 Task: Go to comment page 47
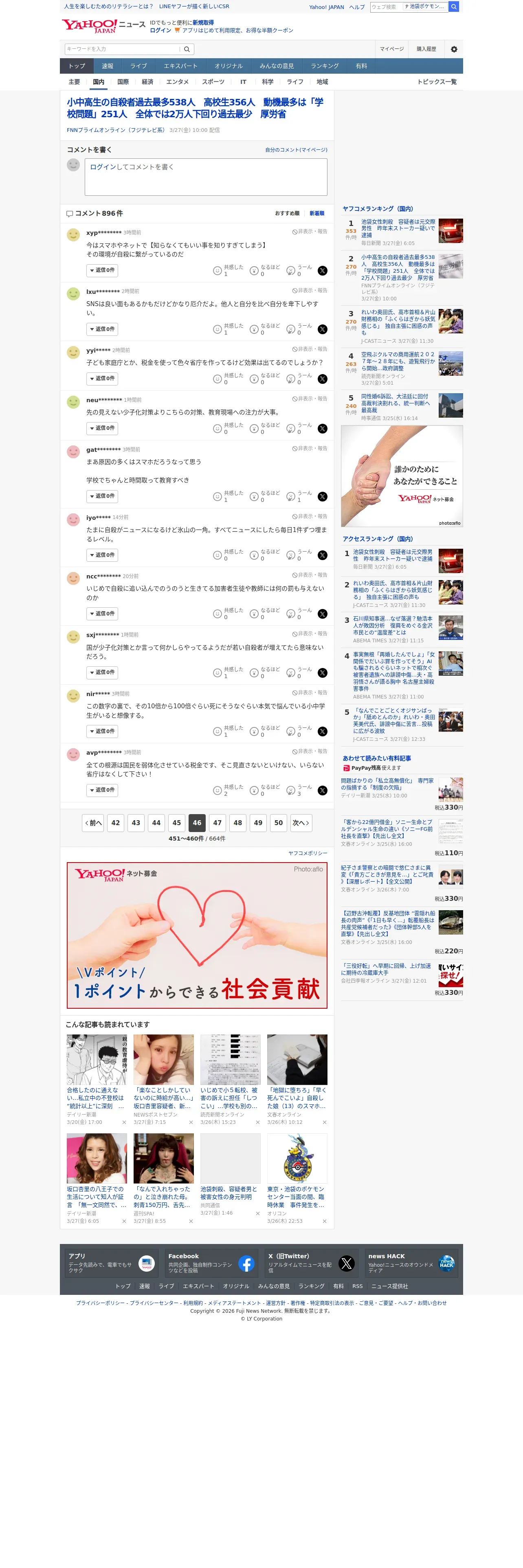(218, 822)
